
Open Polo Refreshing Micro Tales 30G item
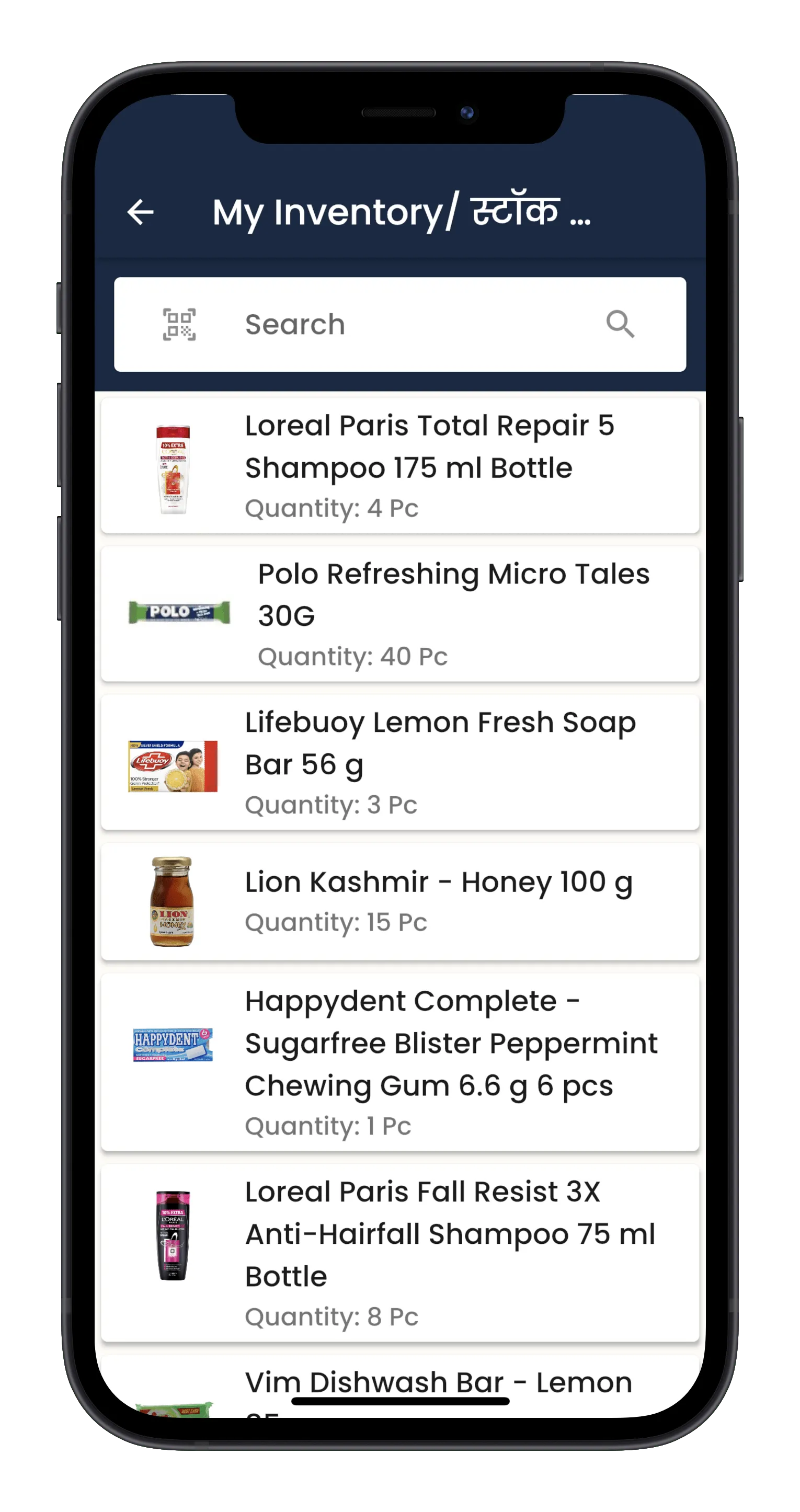click(399, 614)
